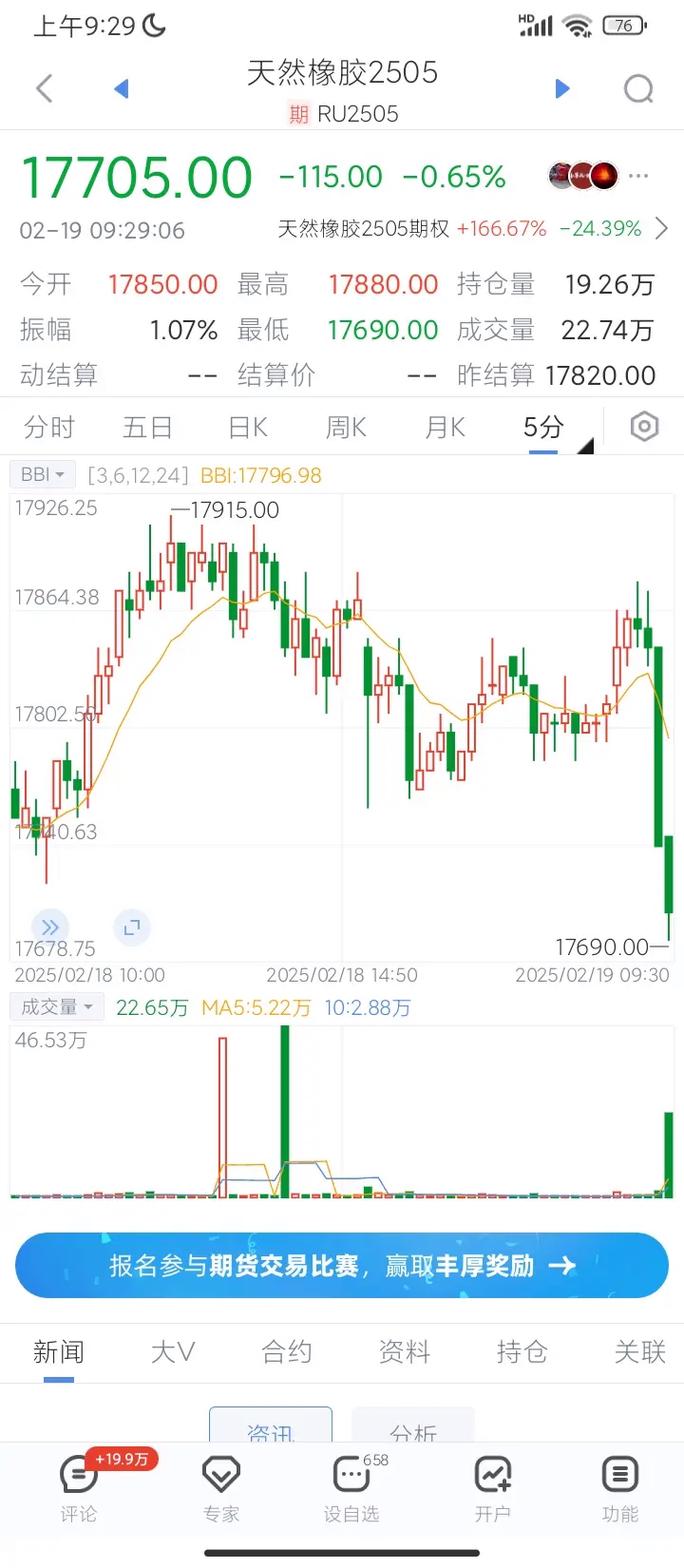This screenshot has height=1568, width=684.
Task: Open the 期货交易比赛 sign-up banner
Action: click(x=342, y=1266)
